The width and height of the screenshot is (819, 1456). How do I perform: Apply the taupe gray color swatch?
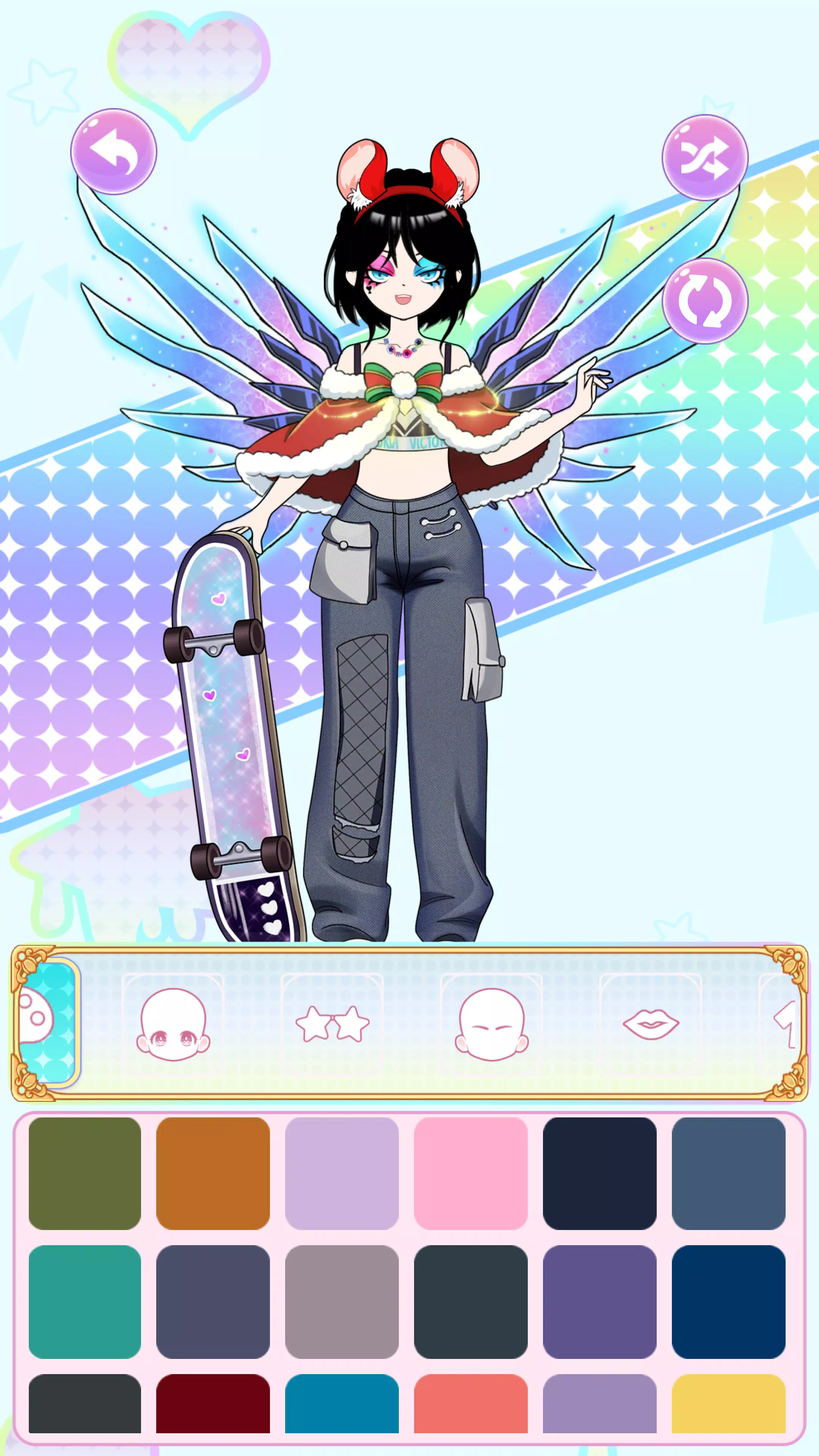click(x=342, y=1302)
